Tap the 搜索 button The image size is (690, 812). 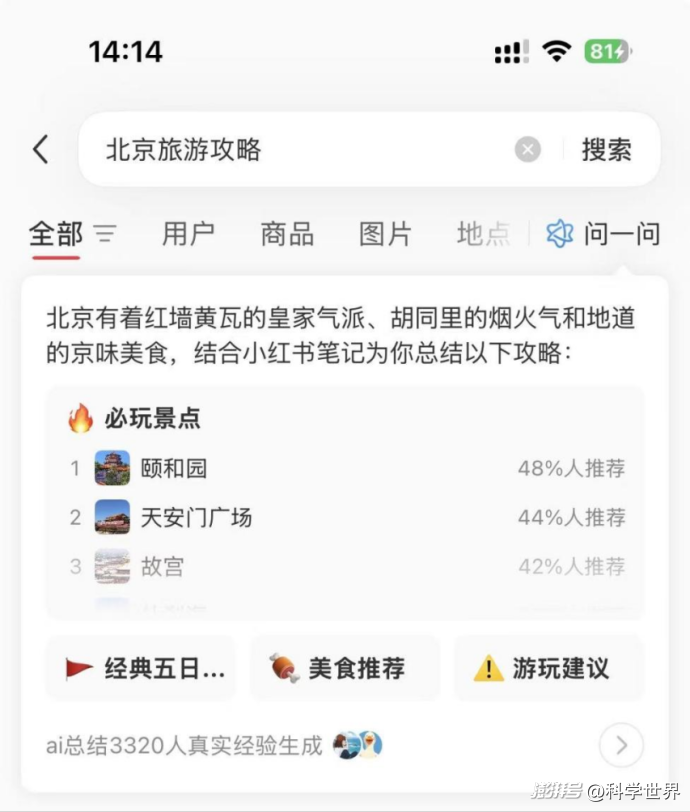606,150
